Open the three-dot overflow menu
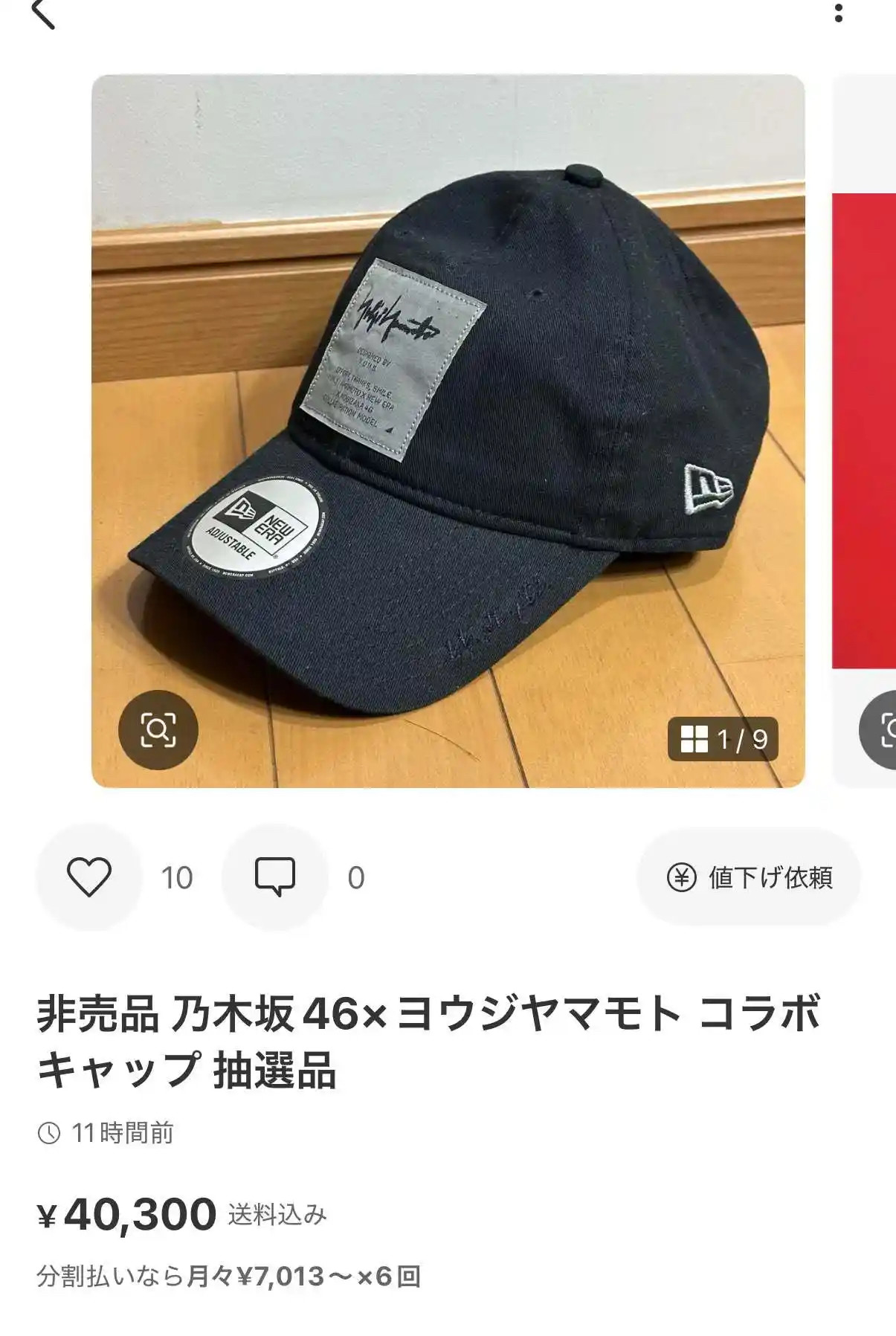896x1336 pixels. (x=839, y=13)
